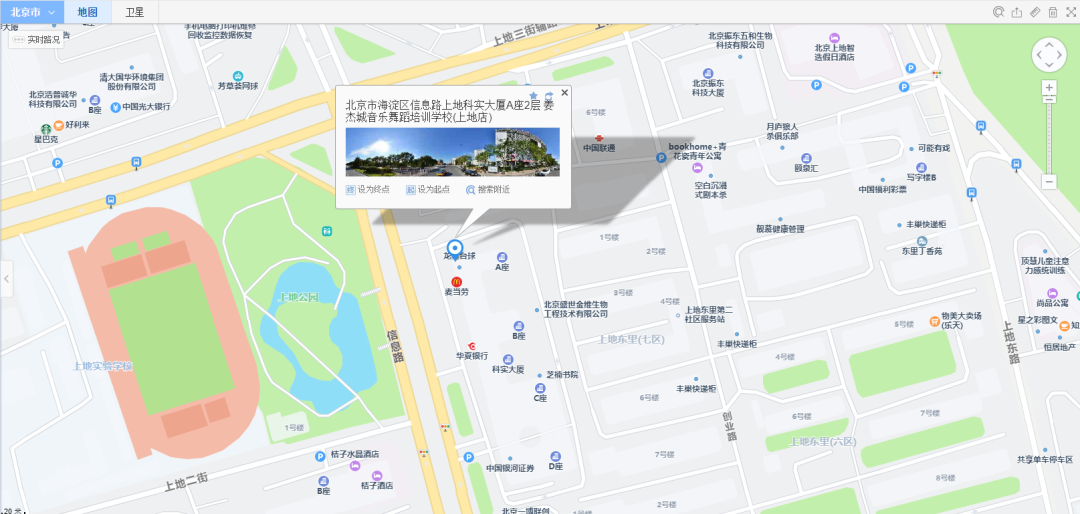The image size is (1080, 514).
Task: Favorite this location with the star icon
Action: point(534,96)
